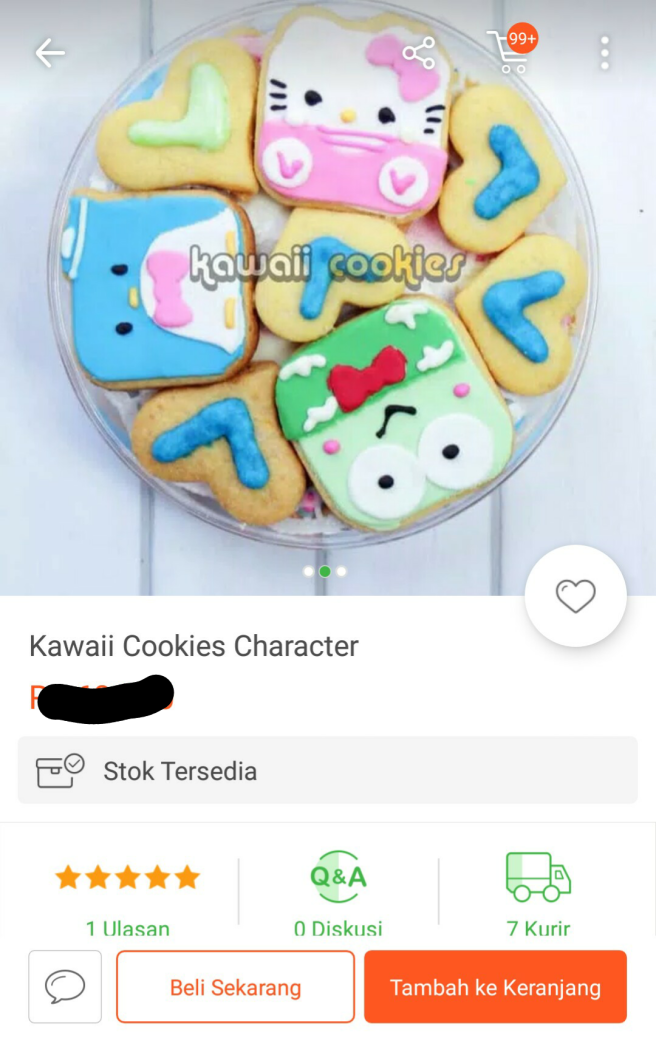This screenshot has height=1038, width=656.
Task: Go back using the arrow icon
Action: coord(49,53)
